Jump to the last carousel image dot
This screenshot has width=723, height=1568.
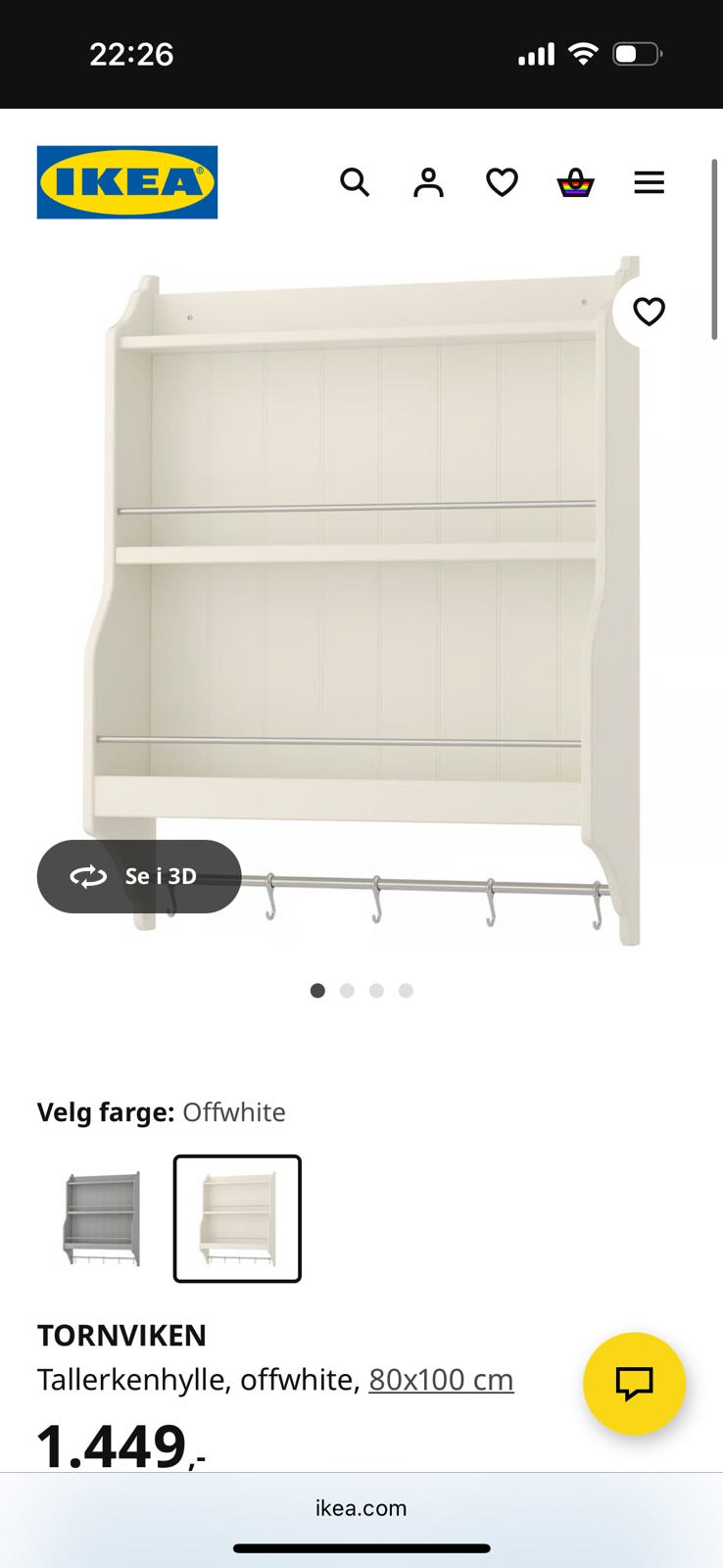pos(406,991)
